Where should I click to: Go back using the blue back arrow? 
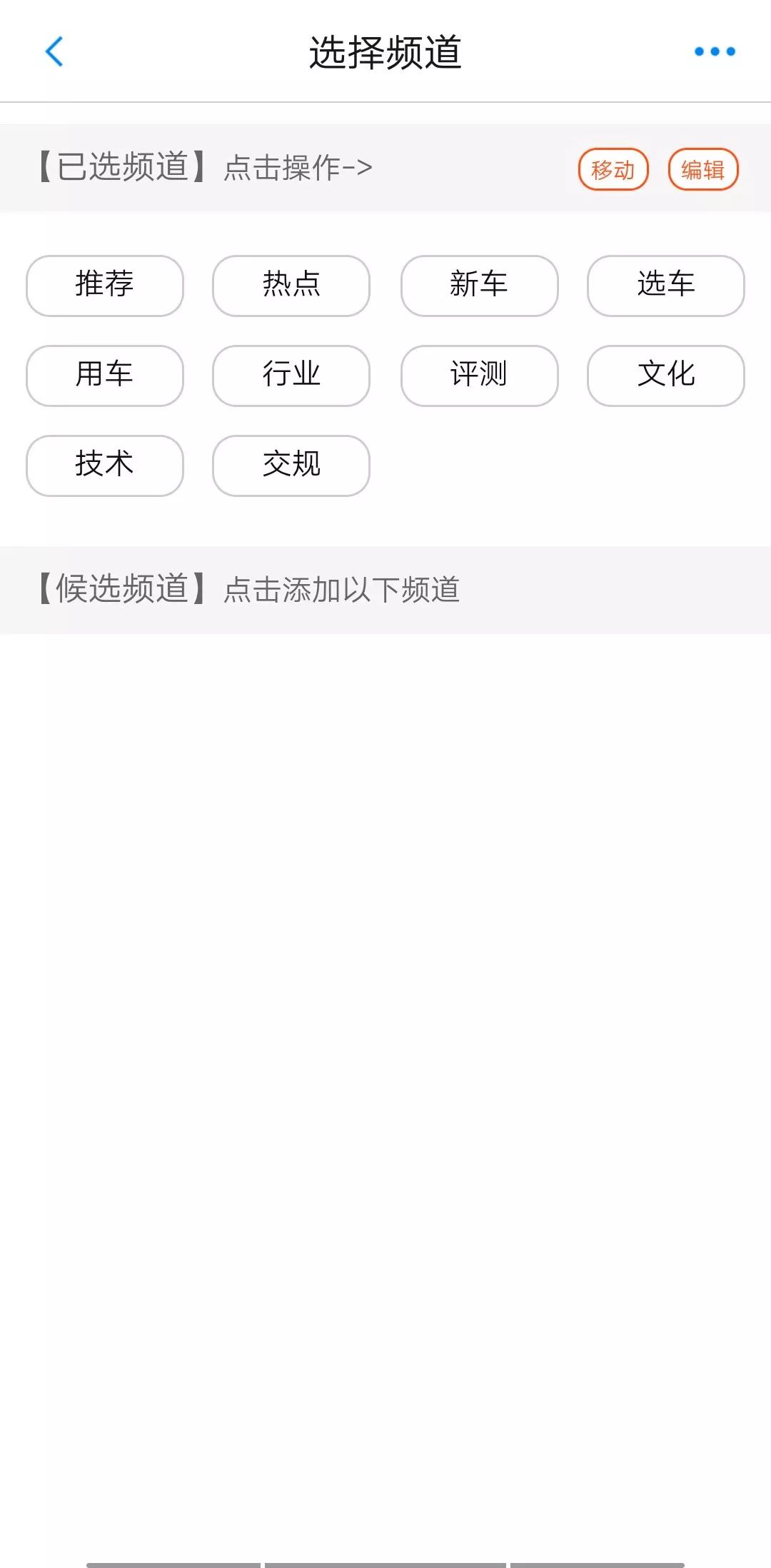54,52
